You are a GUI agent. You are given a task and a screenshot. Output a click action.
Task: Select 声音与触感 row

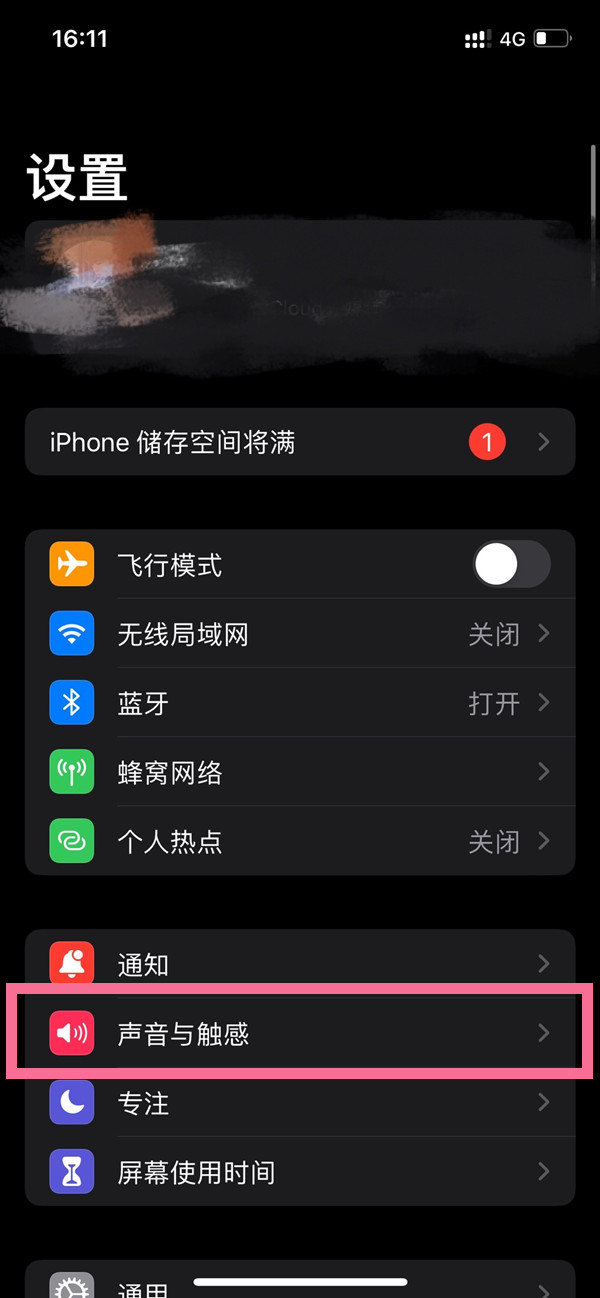point(300,1033)
